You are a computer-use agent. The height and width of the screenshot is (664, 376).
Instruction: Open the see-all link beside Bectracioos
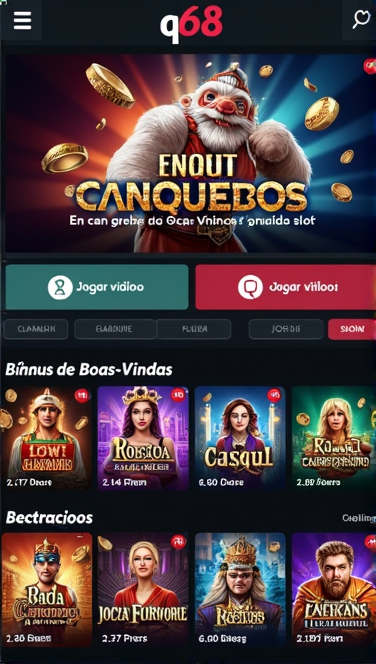(359, 518)
